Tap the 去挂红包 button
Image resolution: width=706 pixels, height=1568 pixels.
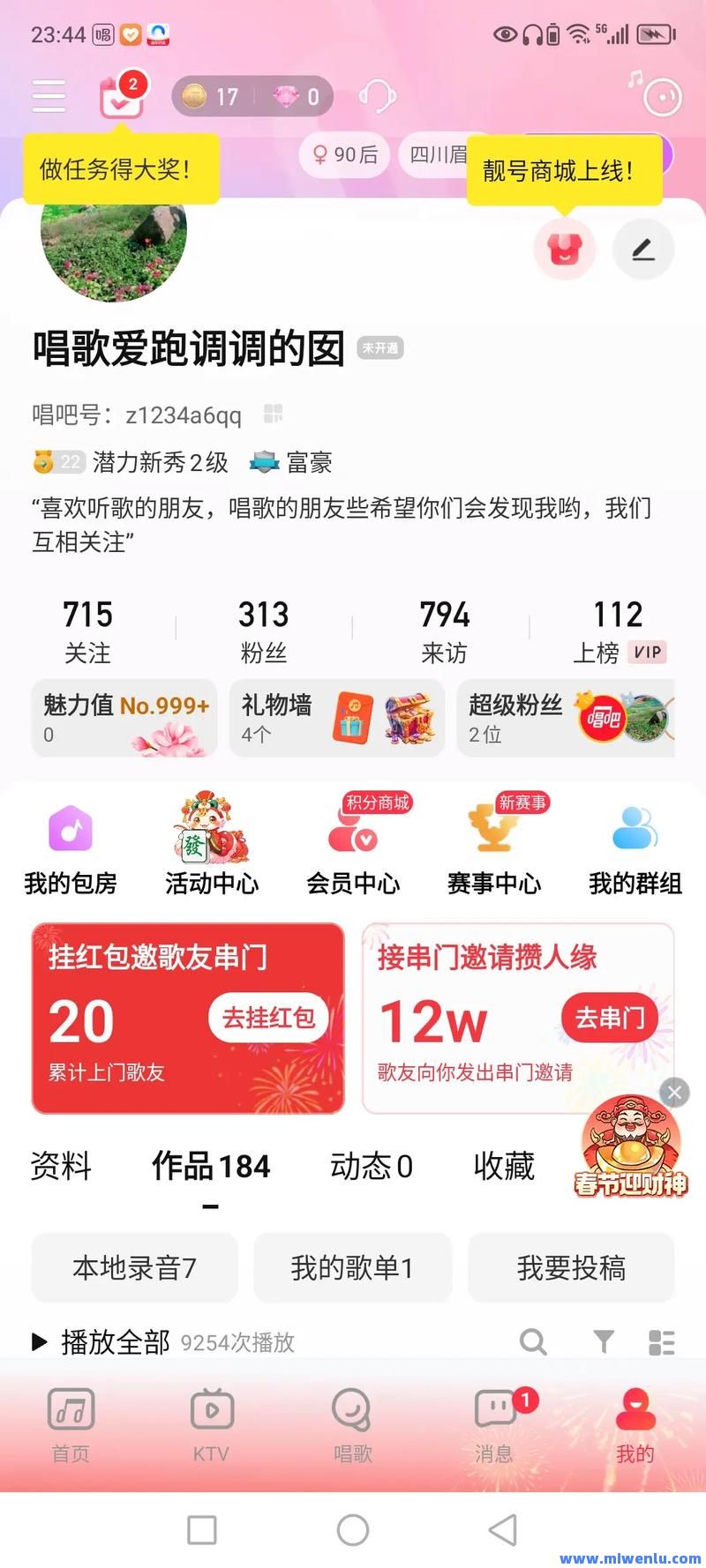click(268, 1018)
